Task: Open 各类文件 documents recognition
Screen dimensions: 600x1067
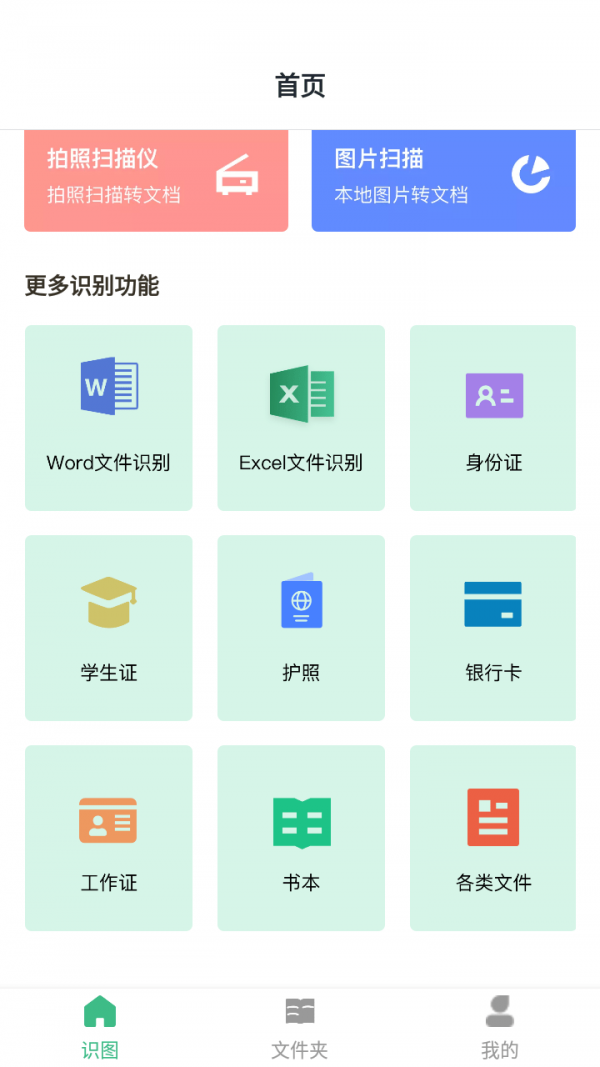Action: [x=493, y=838]
